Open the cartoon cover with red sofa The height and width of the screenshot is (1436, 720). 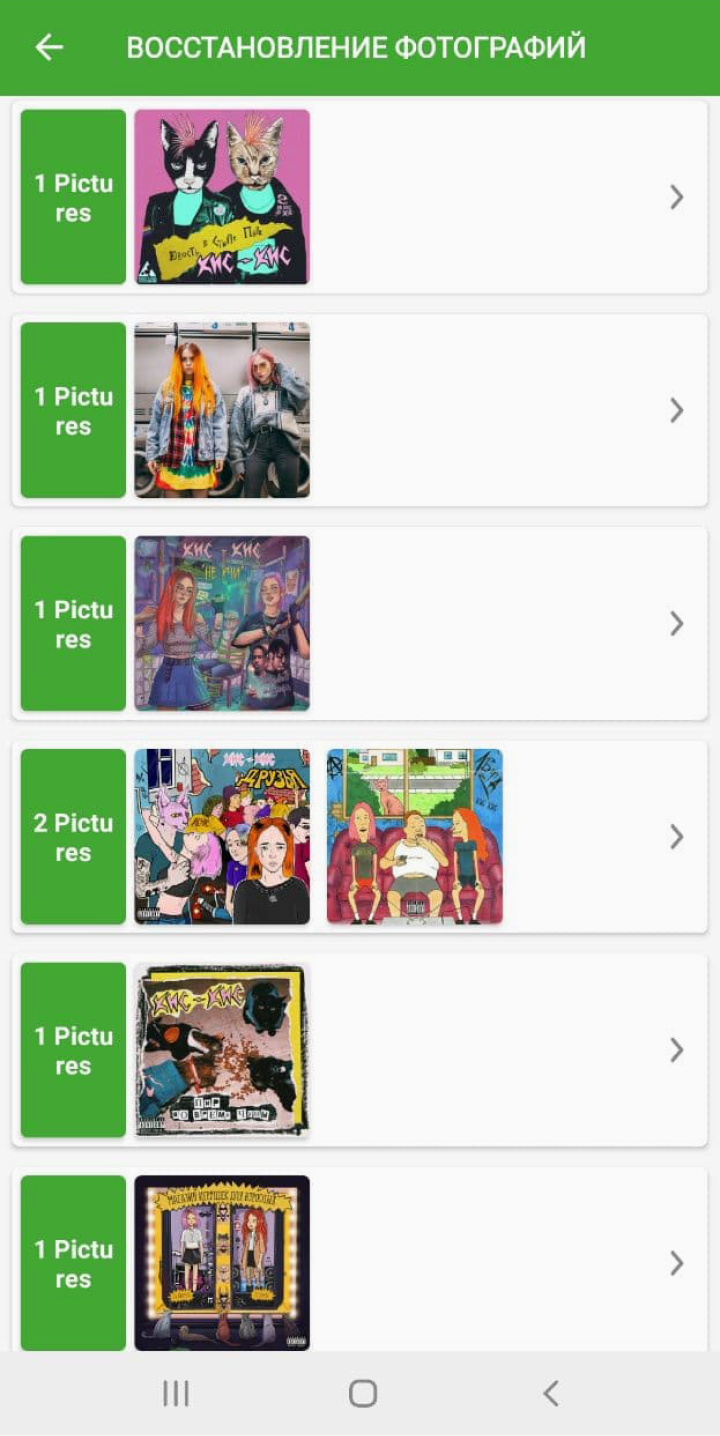(414, 836)
